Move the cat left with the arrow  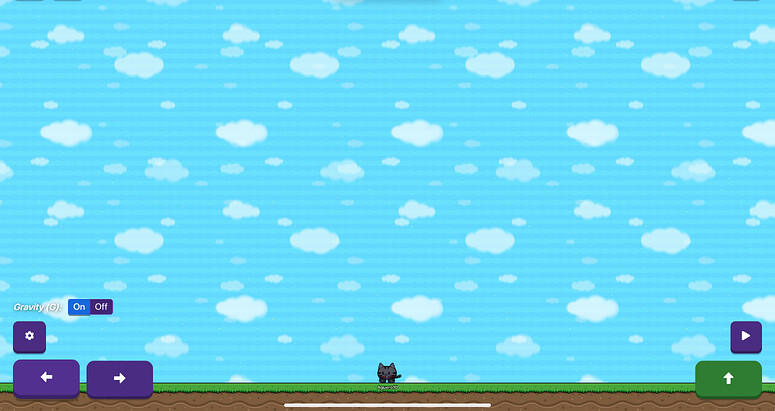pos(46,377)
